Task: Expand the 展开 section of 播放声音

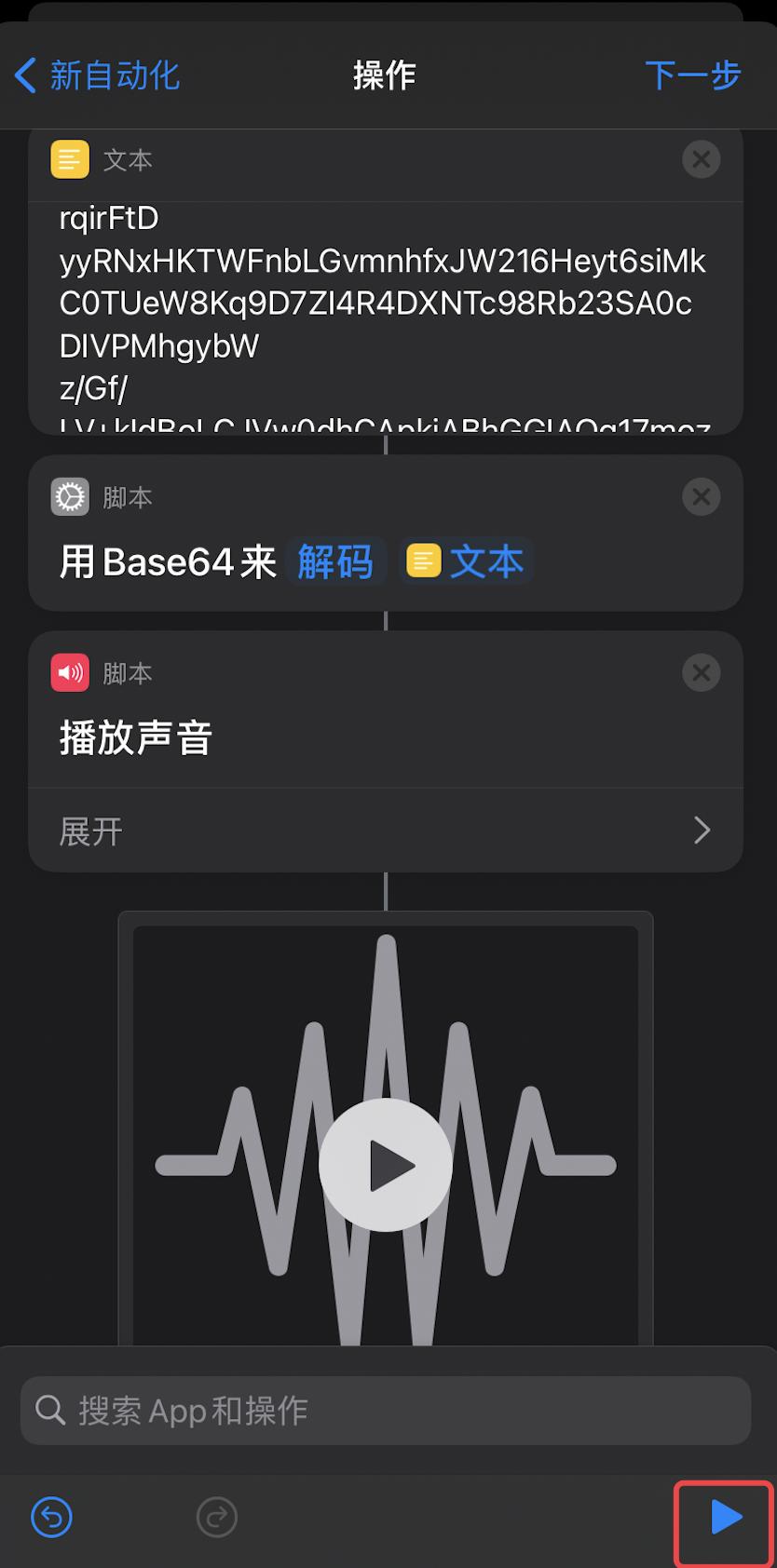Action: coord(89,831)
